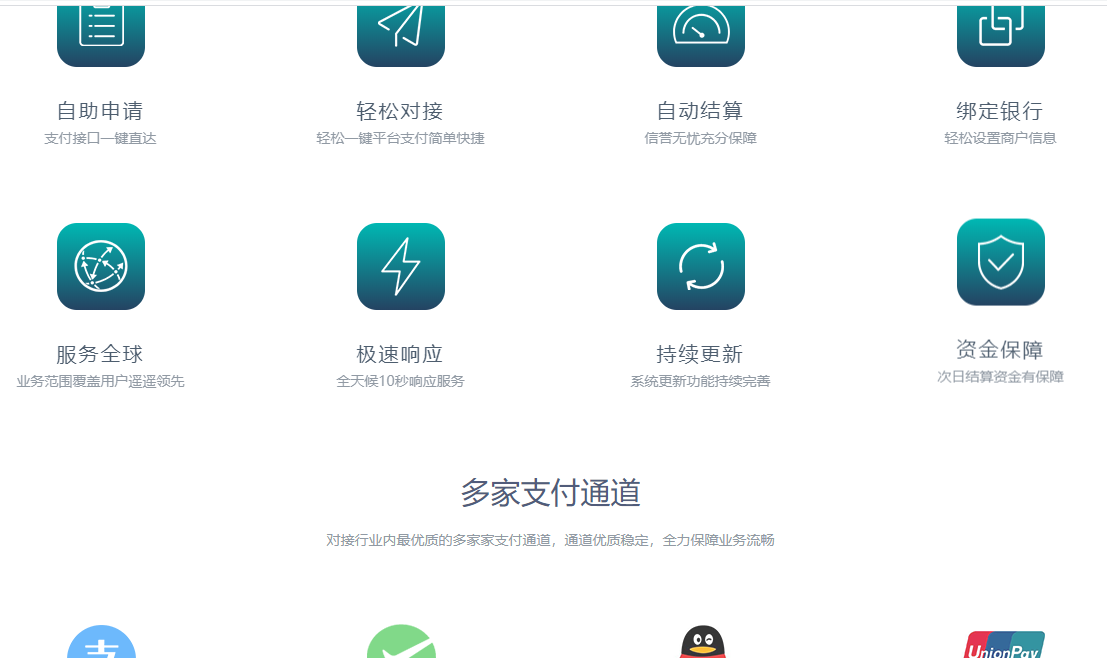This screenshot has height=658, width=1107.
Task: Tap the 绑定银行 feature icon
Action: 1001,30
